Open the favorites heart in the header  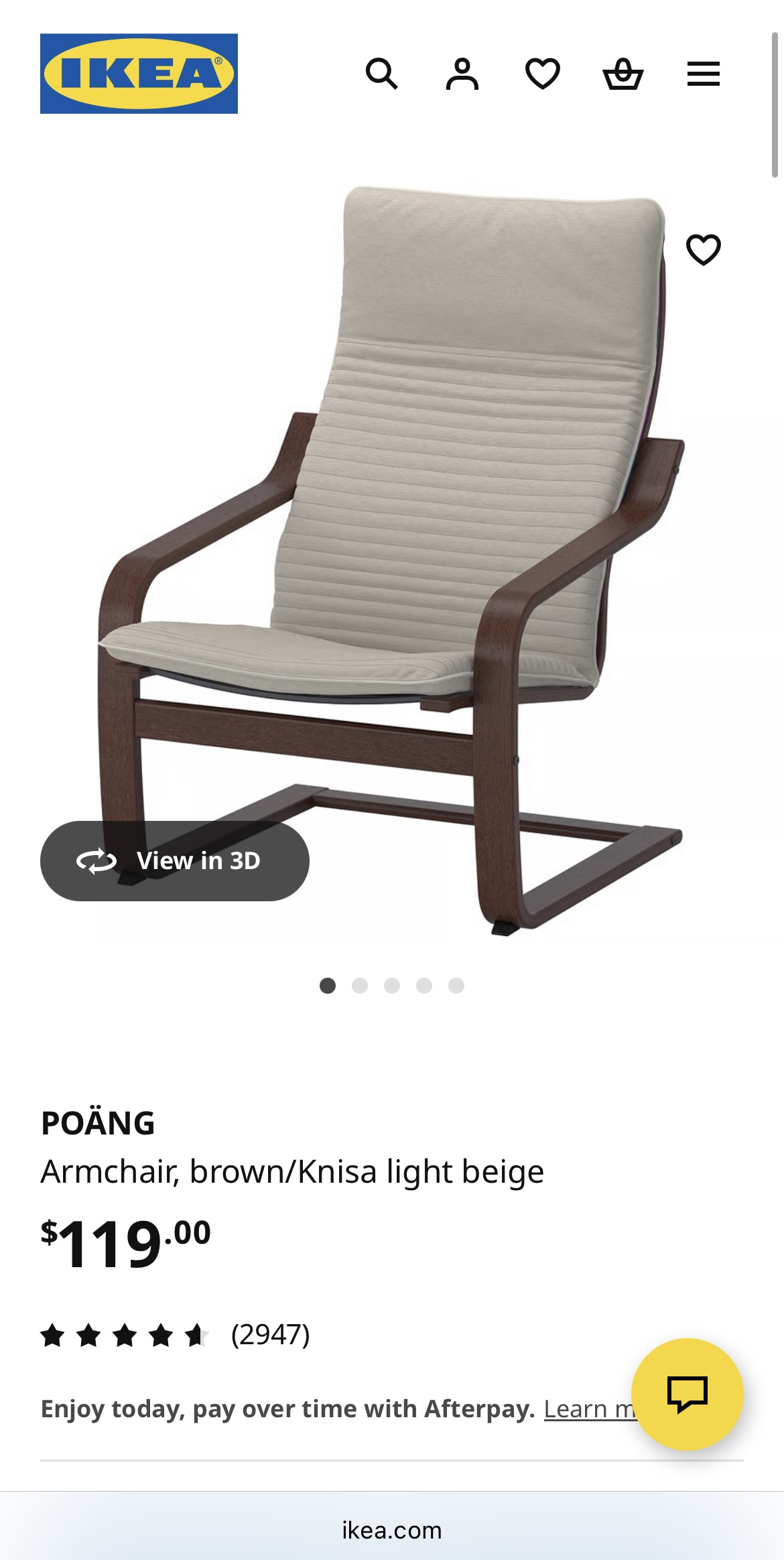click(x=543, y=74)
